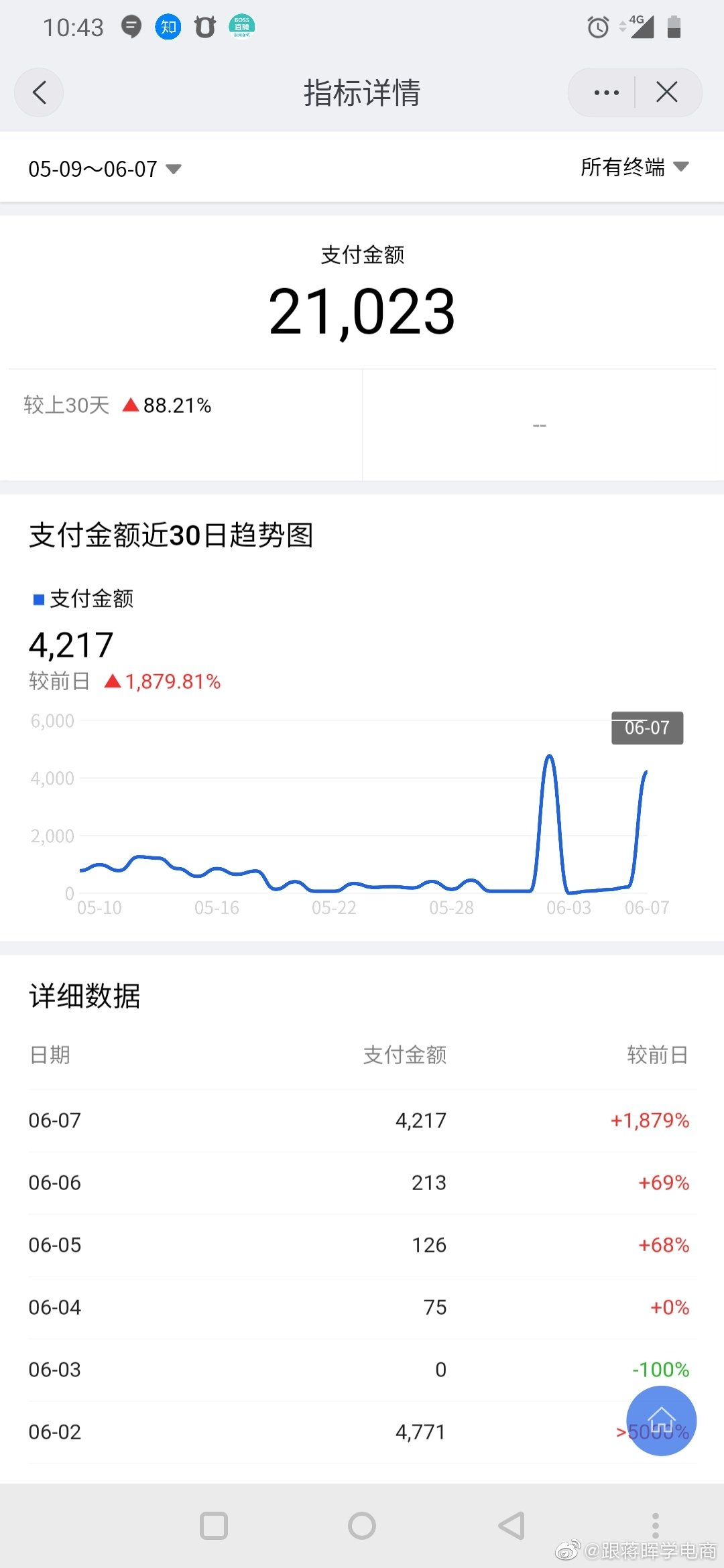The width and height of the screenshot is (724, 1568).
Task: Go back using the header arrow
Action: coord(39,92)
